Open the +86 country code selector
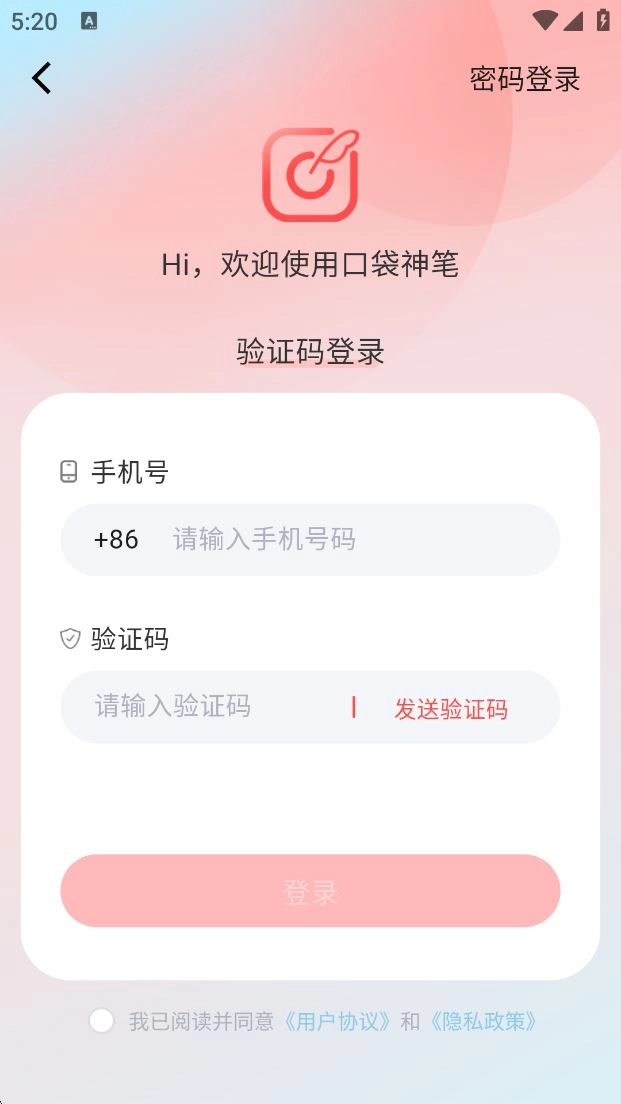Screen dimensions: 621x1104 tap(116, 540)
